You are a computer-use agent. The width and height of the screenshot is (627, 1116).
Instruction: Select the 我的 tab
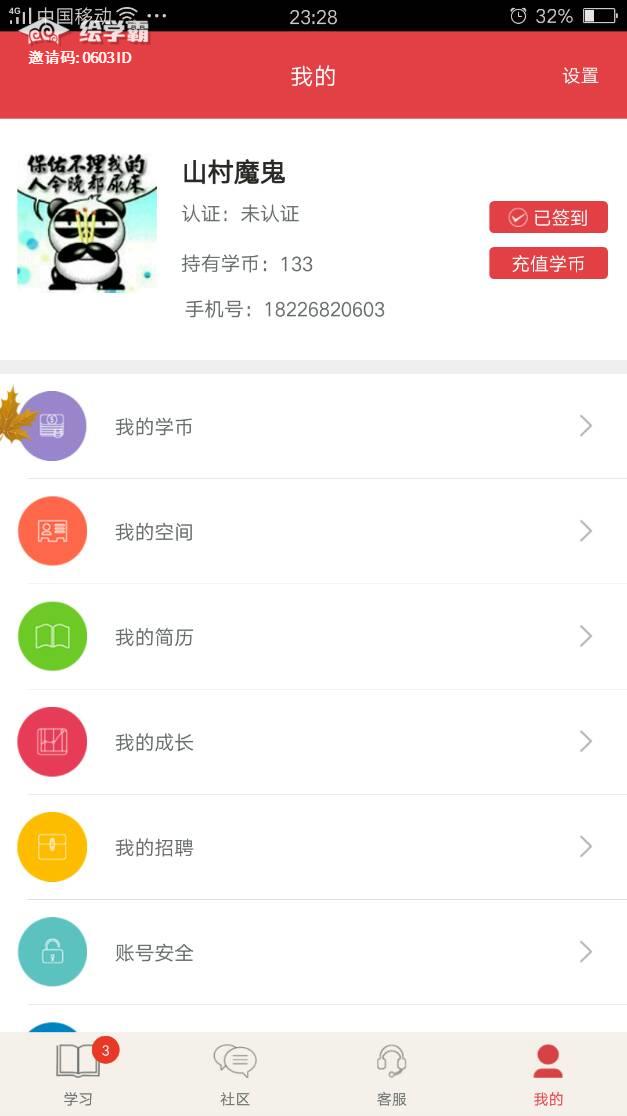[x=548, y=1074]
